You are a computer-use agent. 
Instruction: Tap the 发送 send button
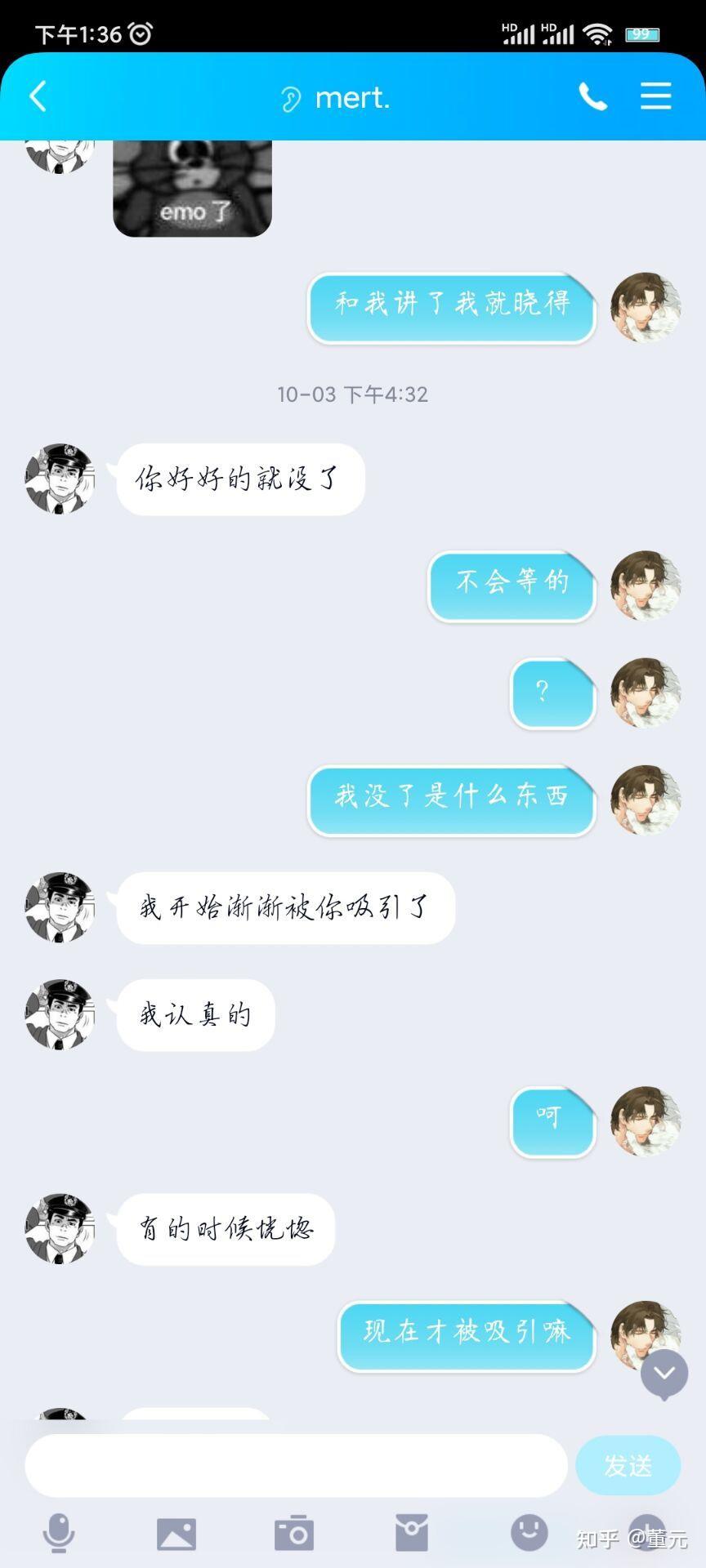click(628, 1465)
